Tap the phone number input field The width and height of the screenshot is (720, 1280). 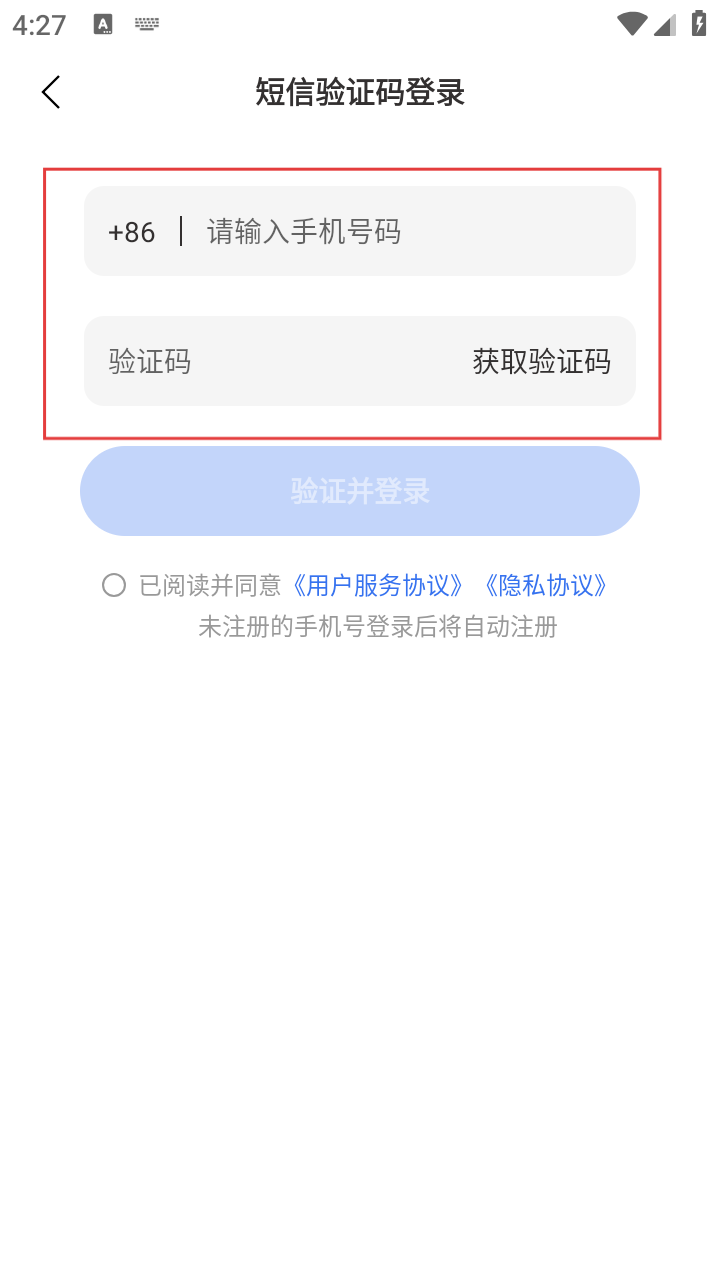tap(400, 232)
